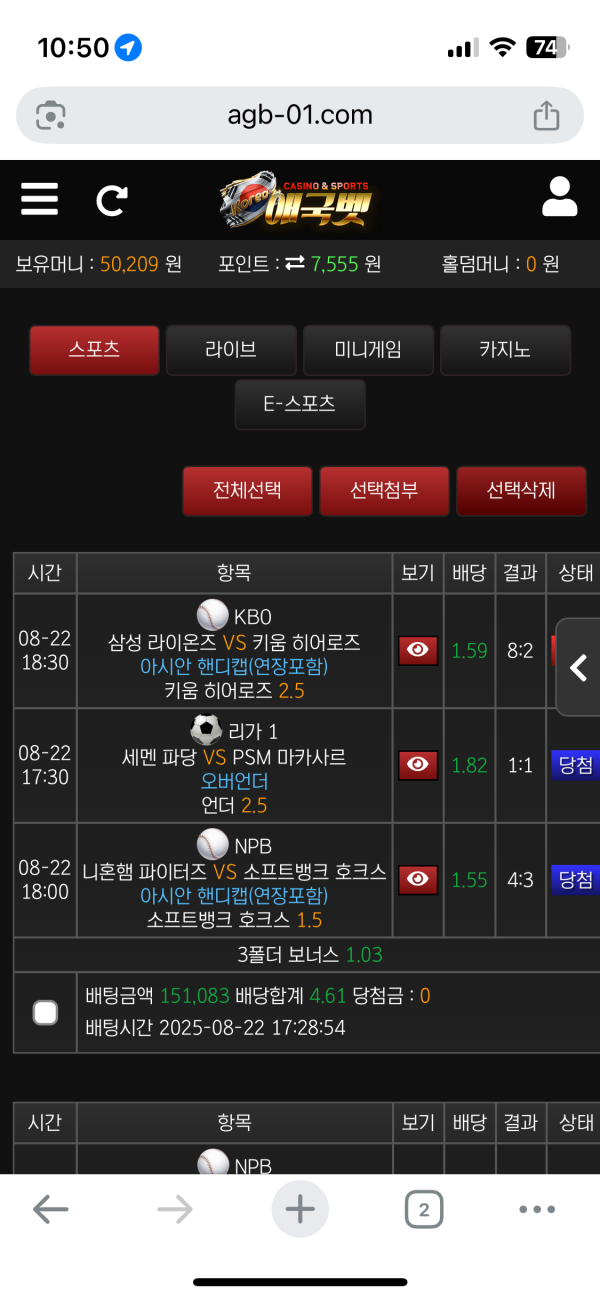This screenshot has height=1299, width=600.
Task: Tap the 전체선택 button
Action: (x=247, y=491)
